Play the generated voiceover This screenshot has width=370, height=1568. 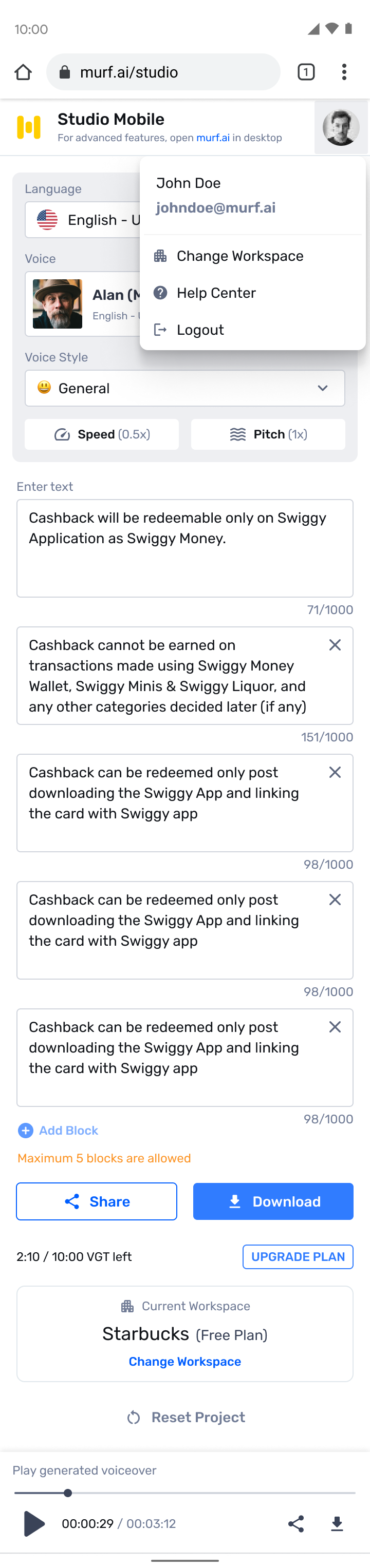tap(34, 1523)
